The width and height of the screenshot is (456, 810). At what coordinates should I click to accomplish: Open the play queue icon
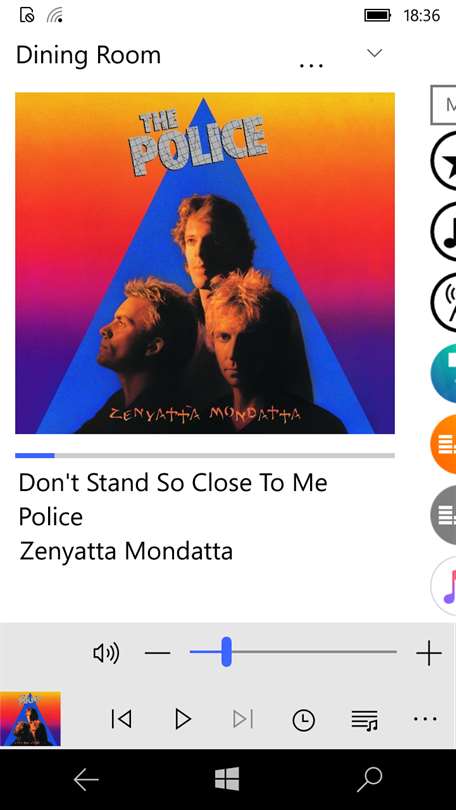[365, 720]
